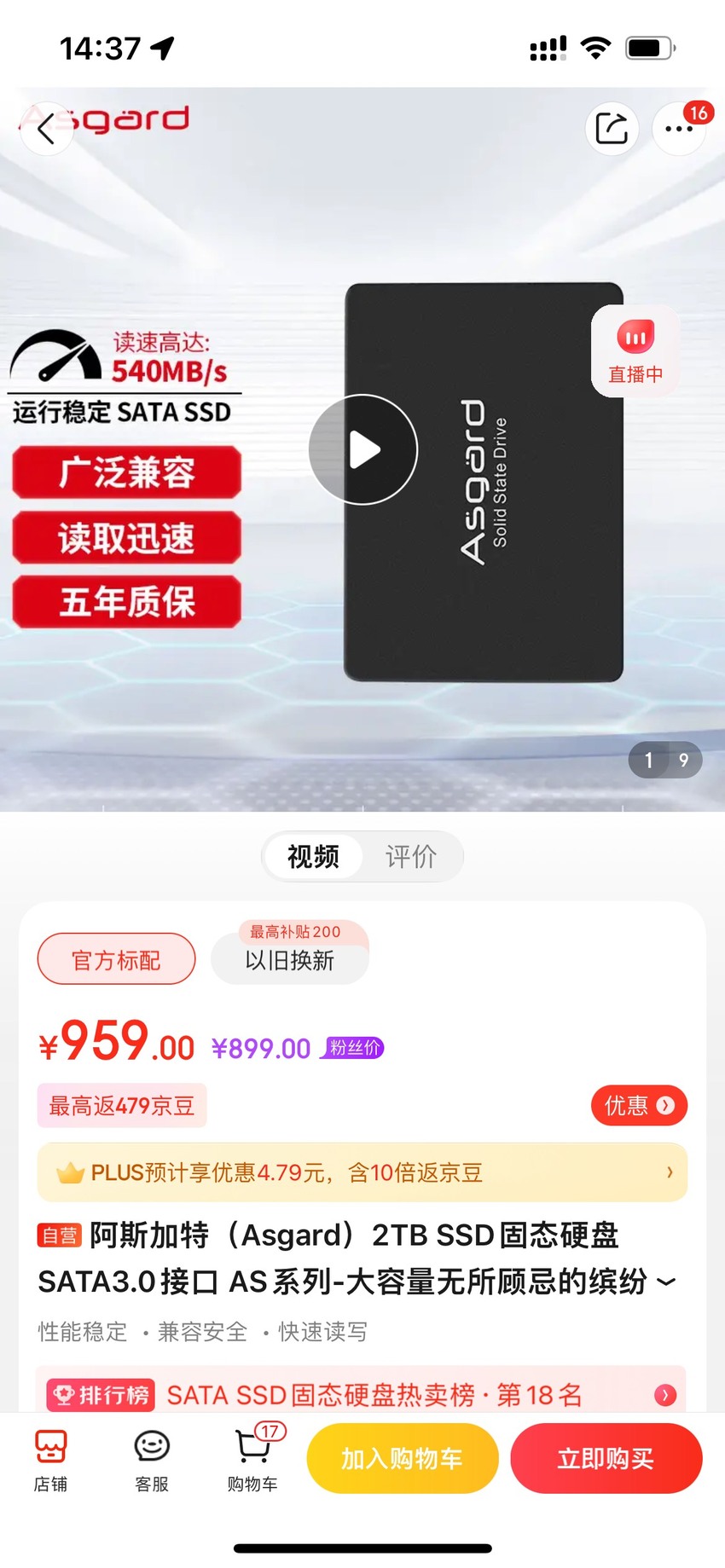This screenshot has height=1568, width=725.
Task: Open the SATA SSD 热卖榜 ranking row
Action: point(362,1393)
